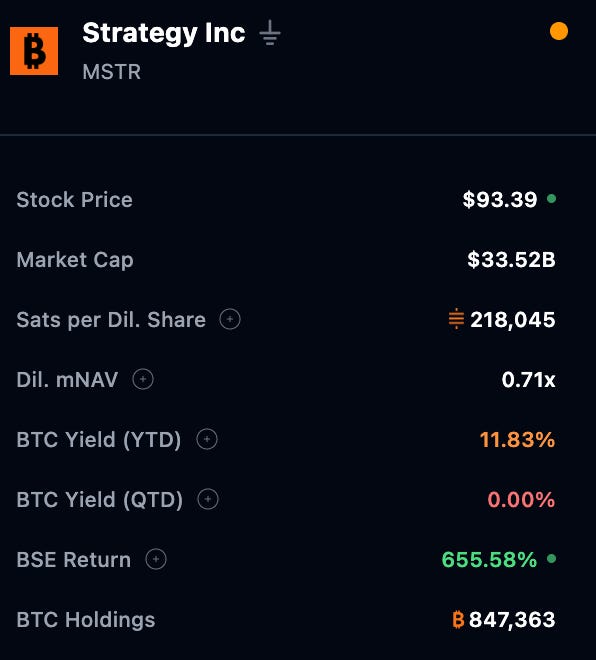Image resolution: width=596 pixels, height=660 pixels.
Task: Expand the Sats per Dil. Share info icon
Action: pyautogui.click(x=230, y=319)
